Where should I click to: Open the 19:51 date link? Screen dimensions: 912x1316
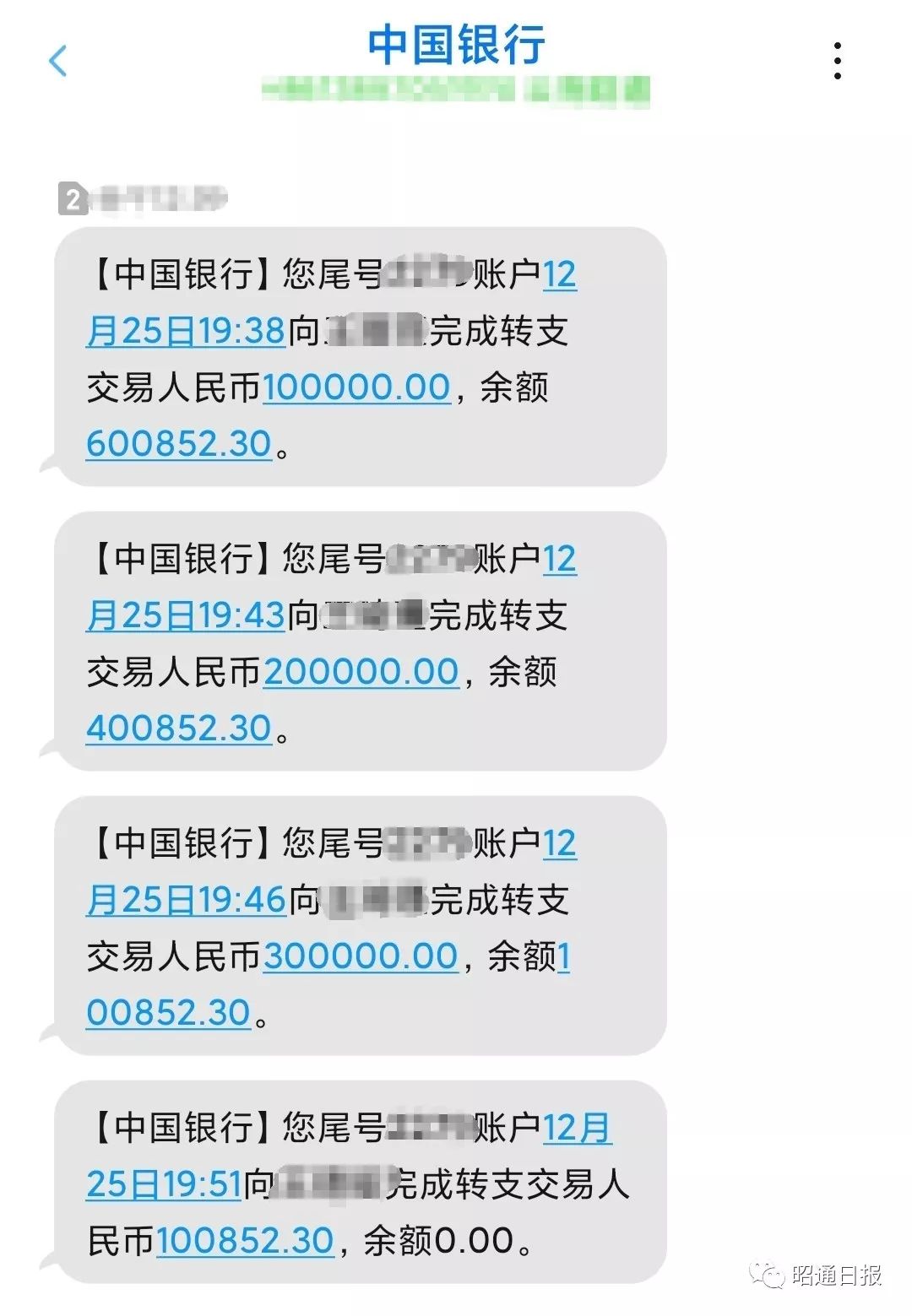click(165, 1184)
